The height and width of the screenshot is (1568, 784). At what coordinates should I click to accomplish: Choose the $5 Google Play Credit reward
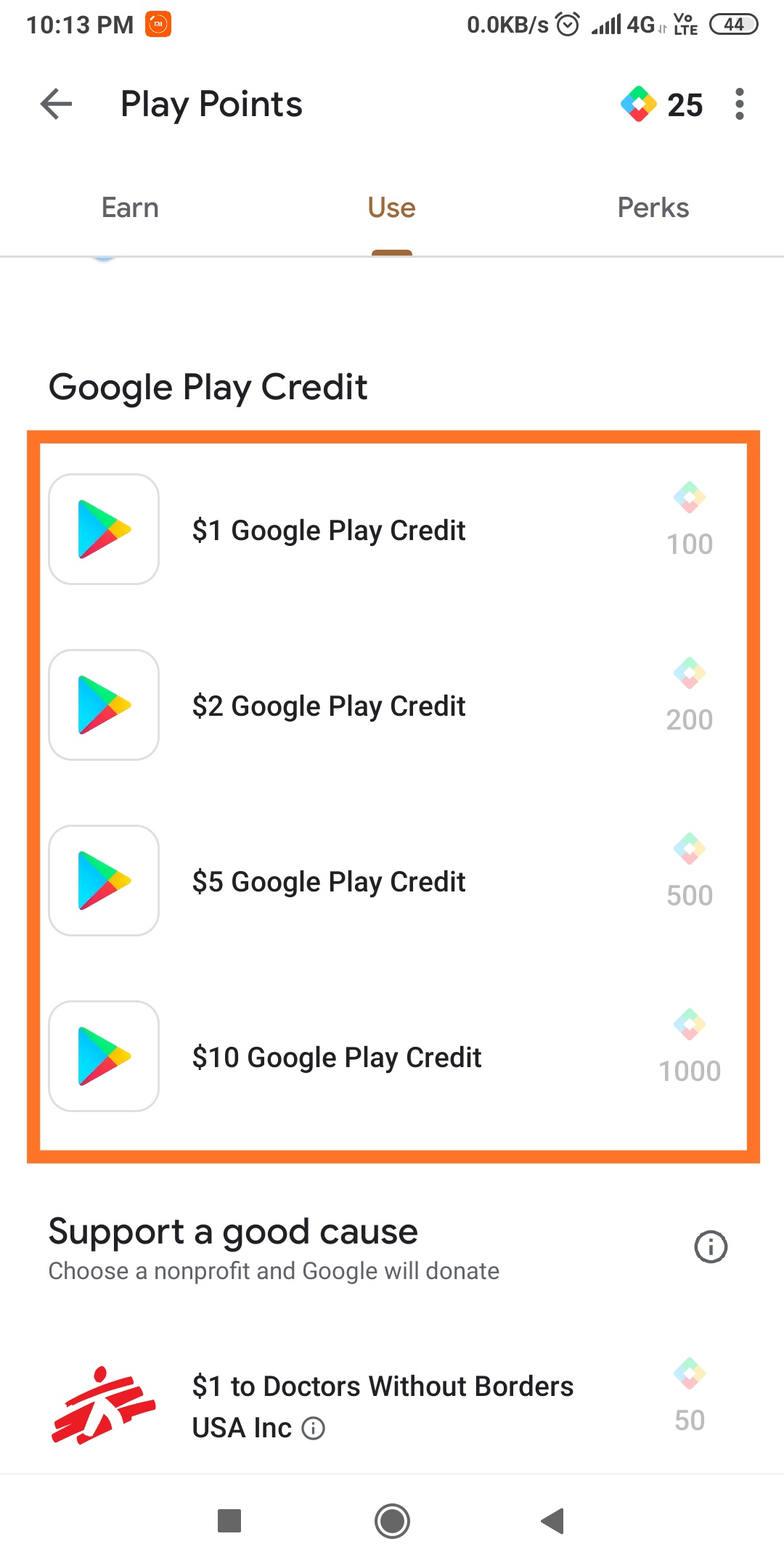point(392,881)
